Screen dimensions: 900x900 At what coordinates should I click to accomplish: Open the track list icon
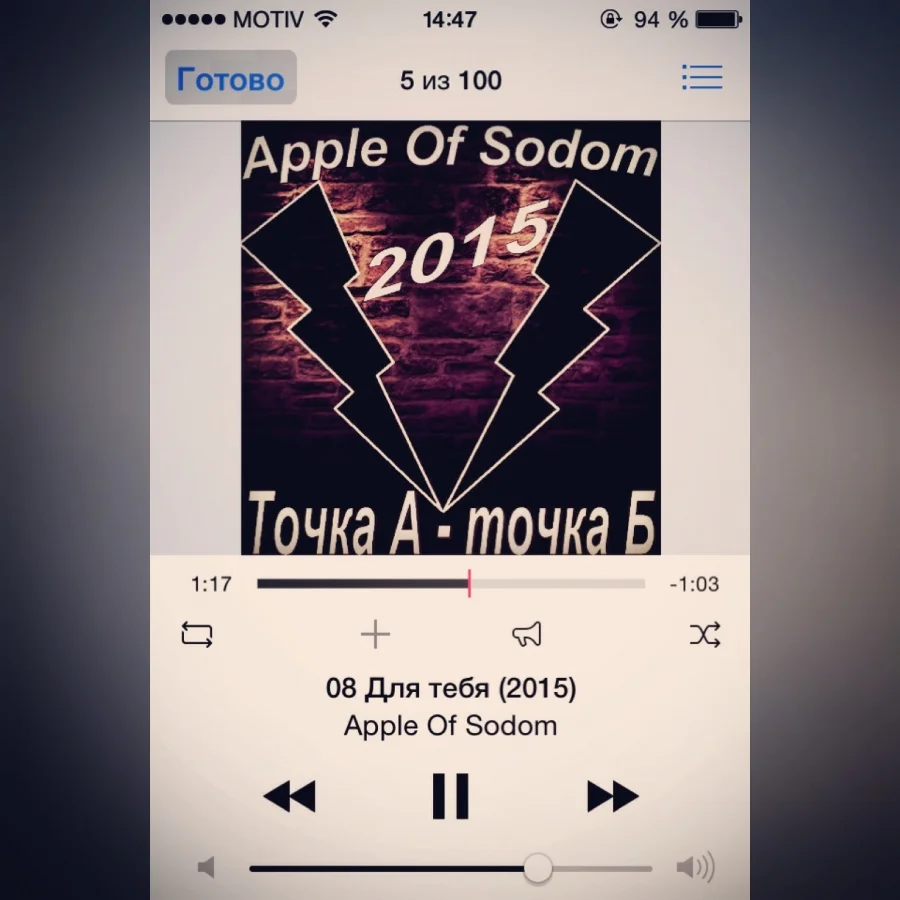tap(701, 78)
